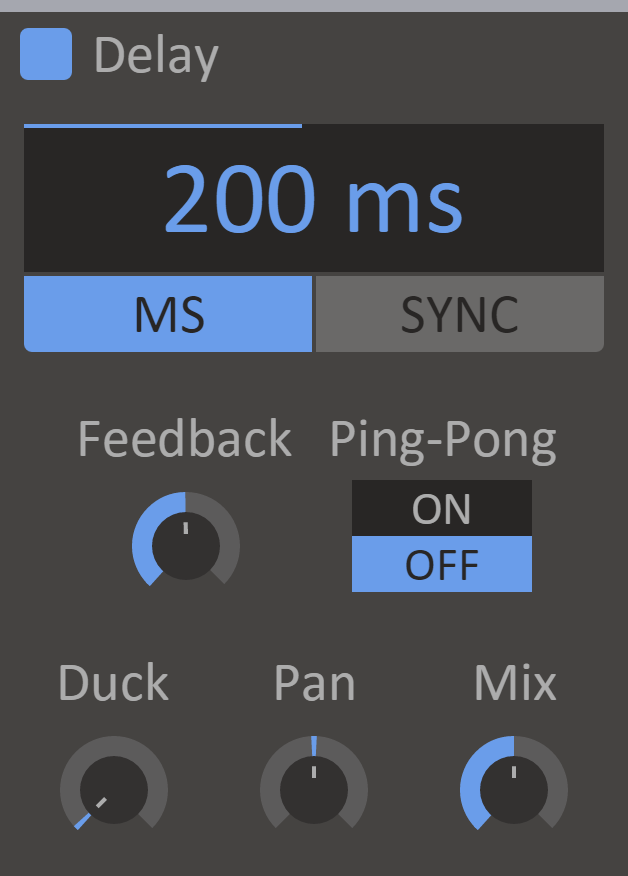This screenshot has width=628, height=876.
Task: Switch to SYNC time mode
Action: click(x=460, y=315)
